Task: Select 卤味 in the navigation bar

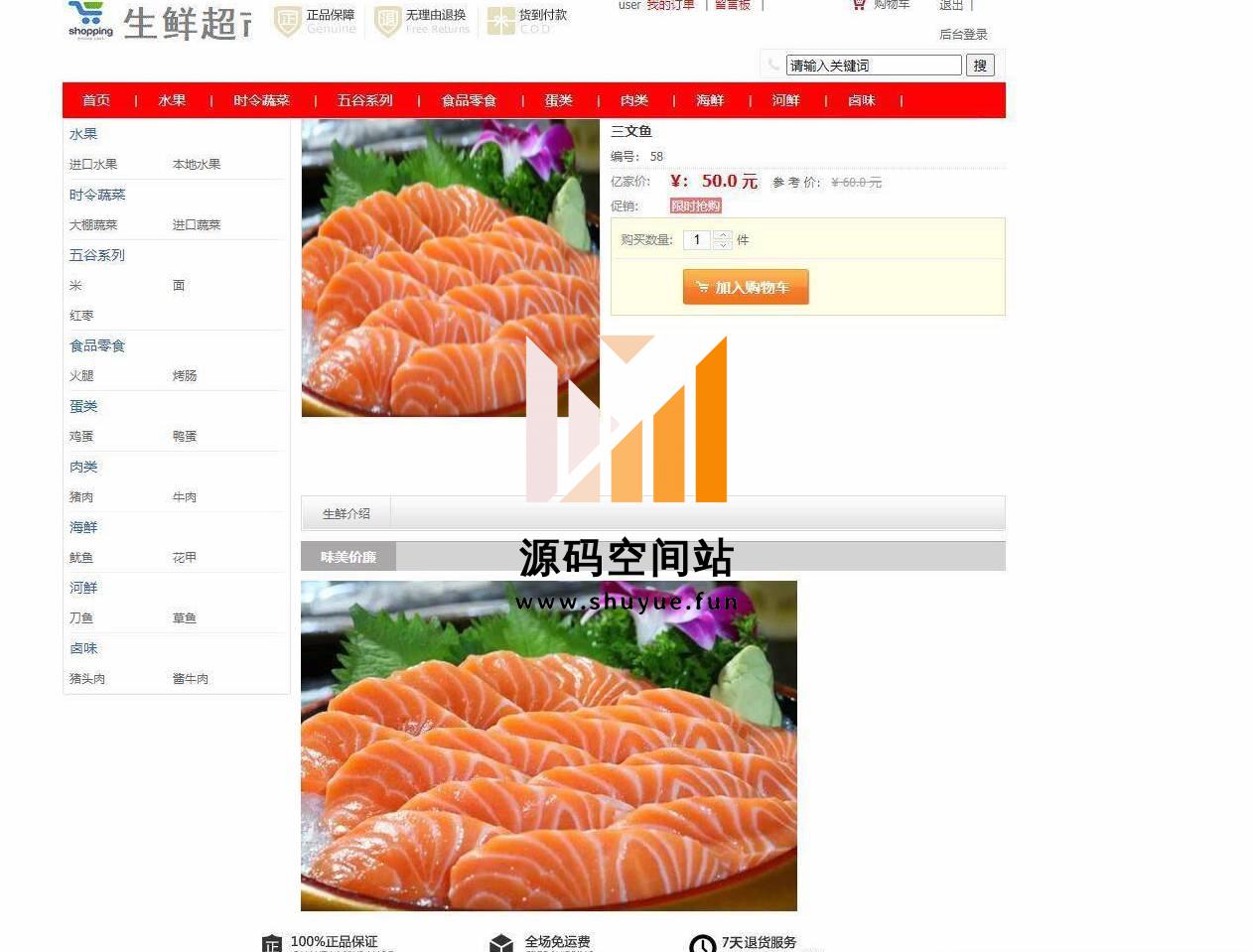Action: (x=861, y=100)
